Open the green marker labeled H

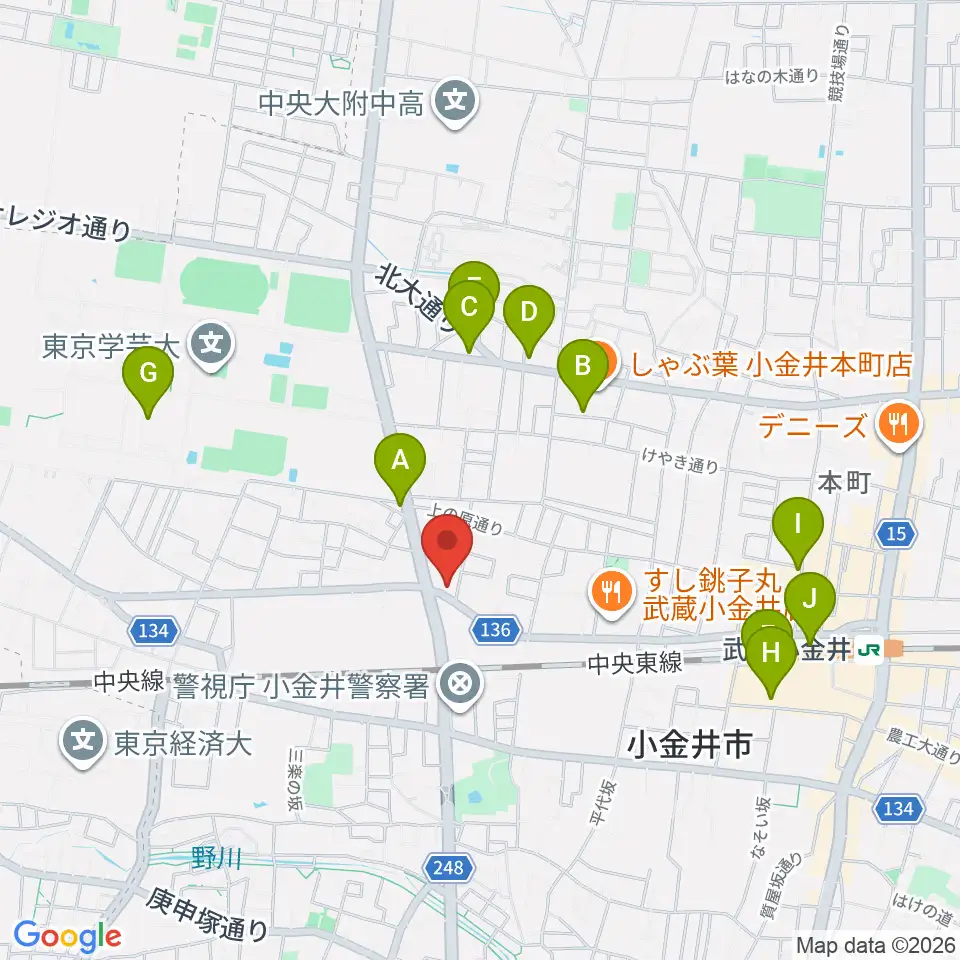[x=771, y=663]
